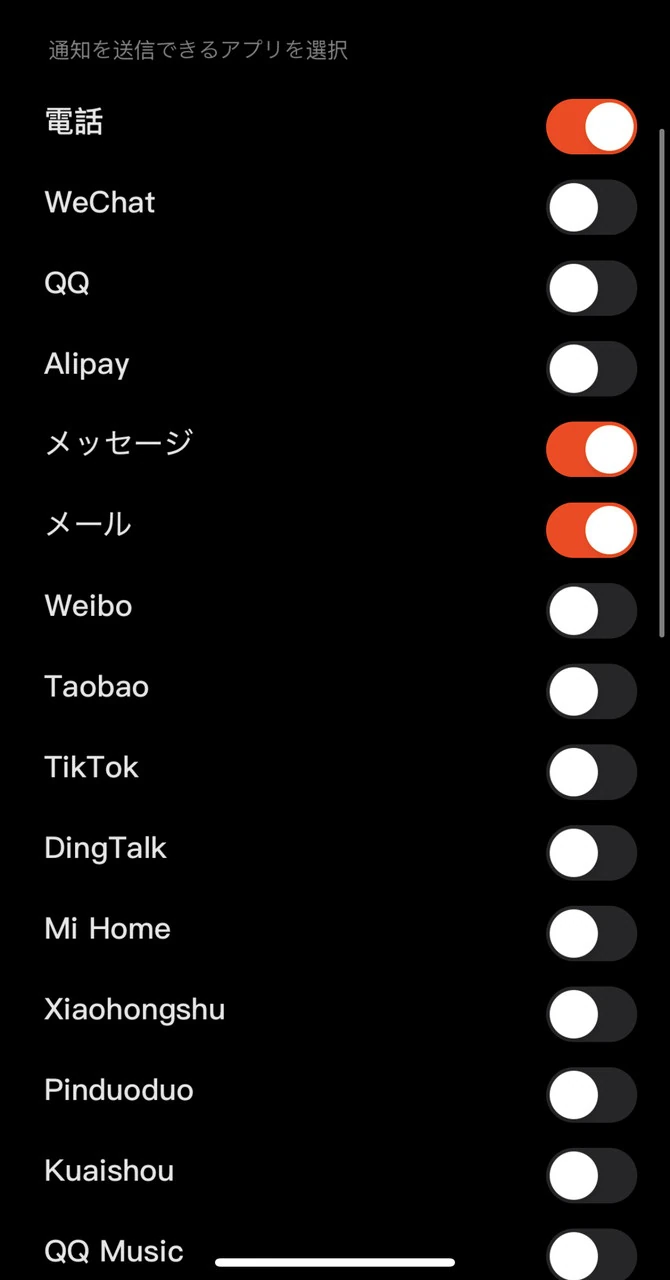Allow Kuaishou notifications

tap(591, 1175)
